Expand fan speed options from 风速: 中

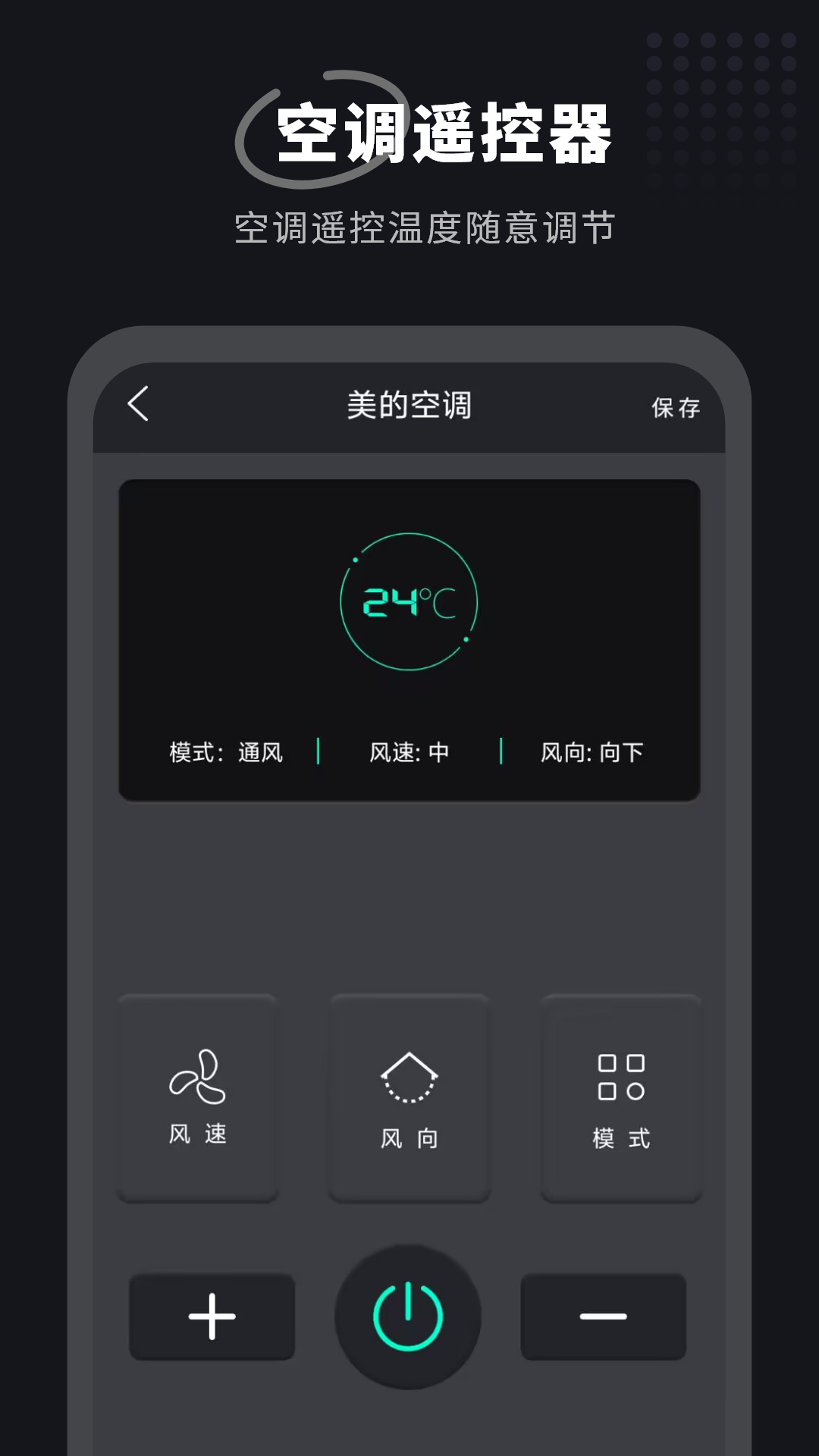(x=408, y=752)
